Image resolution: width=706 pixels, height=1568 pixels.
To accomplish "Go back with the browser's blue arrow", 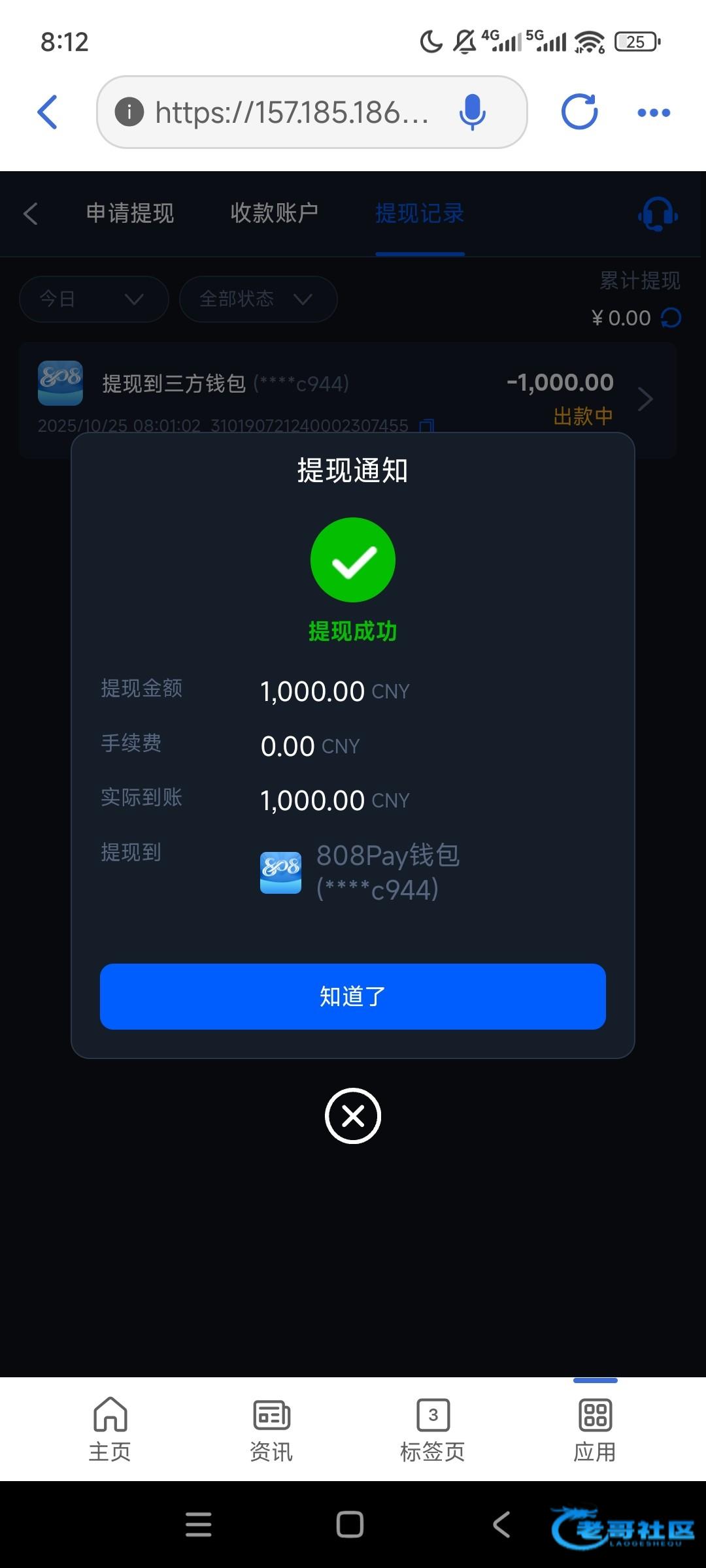I will (x=48, y=112).
